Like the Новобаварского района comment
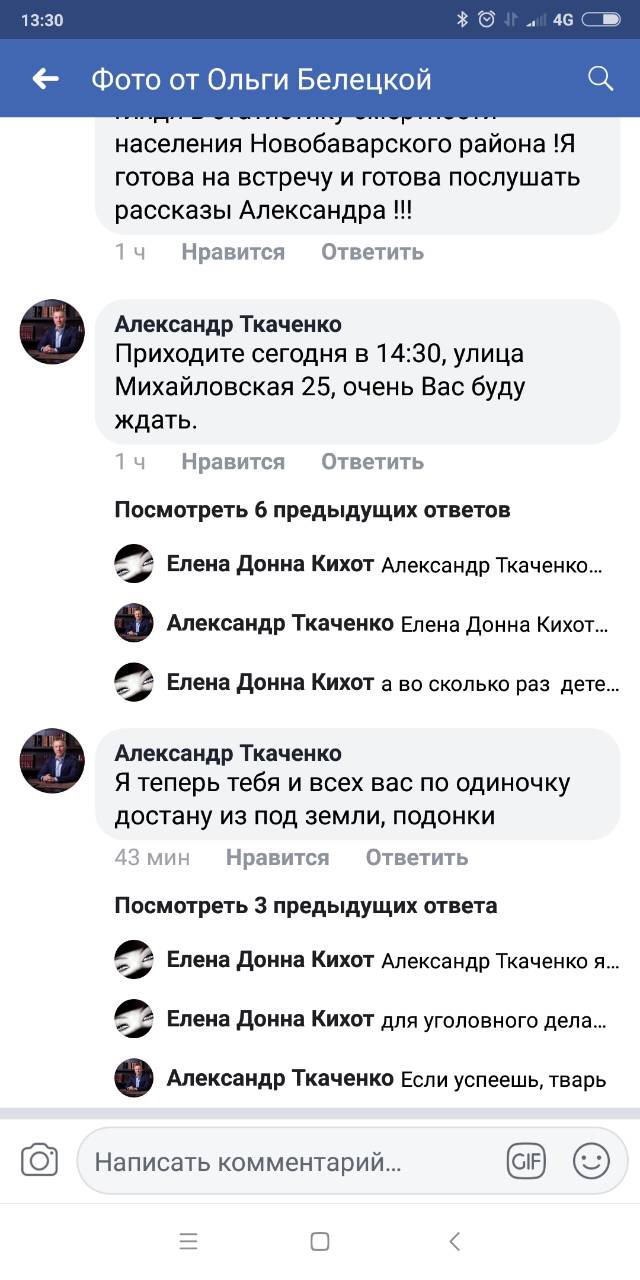Image resolution: width=640 pixels, height=1280 pixels. pyautogui.click(x=233, y=252)
